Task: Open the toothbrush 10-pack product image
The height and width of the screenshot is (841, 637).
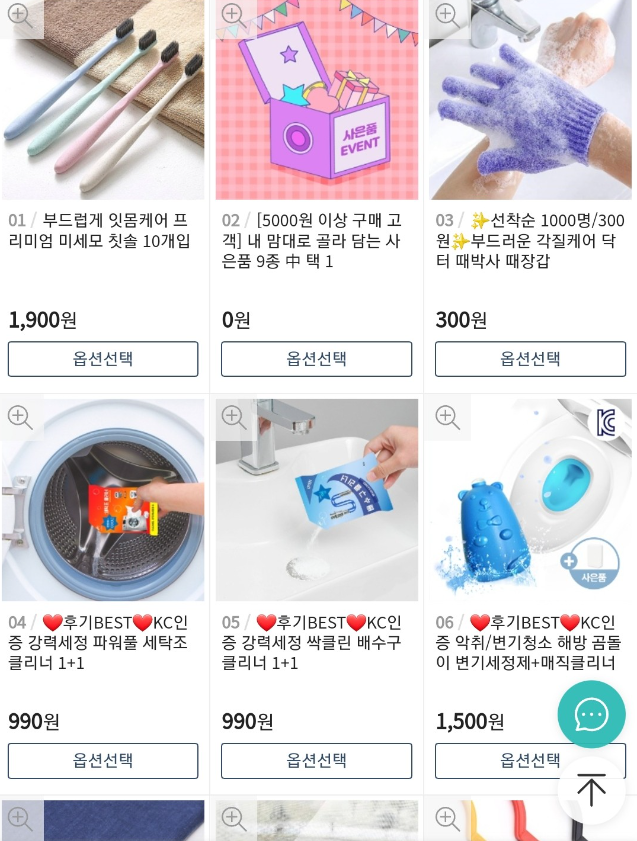Action: 103,110
